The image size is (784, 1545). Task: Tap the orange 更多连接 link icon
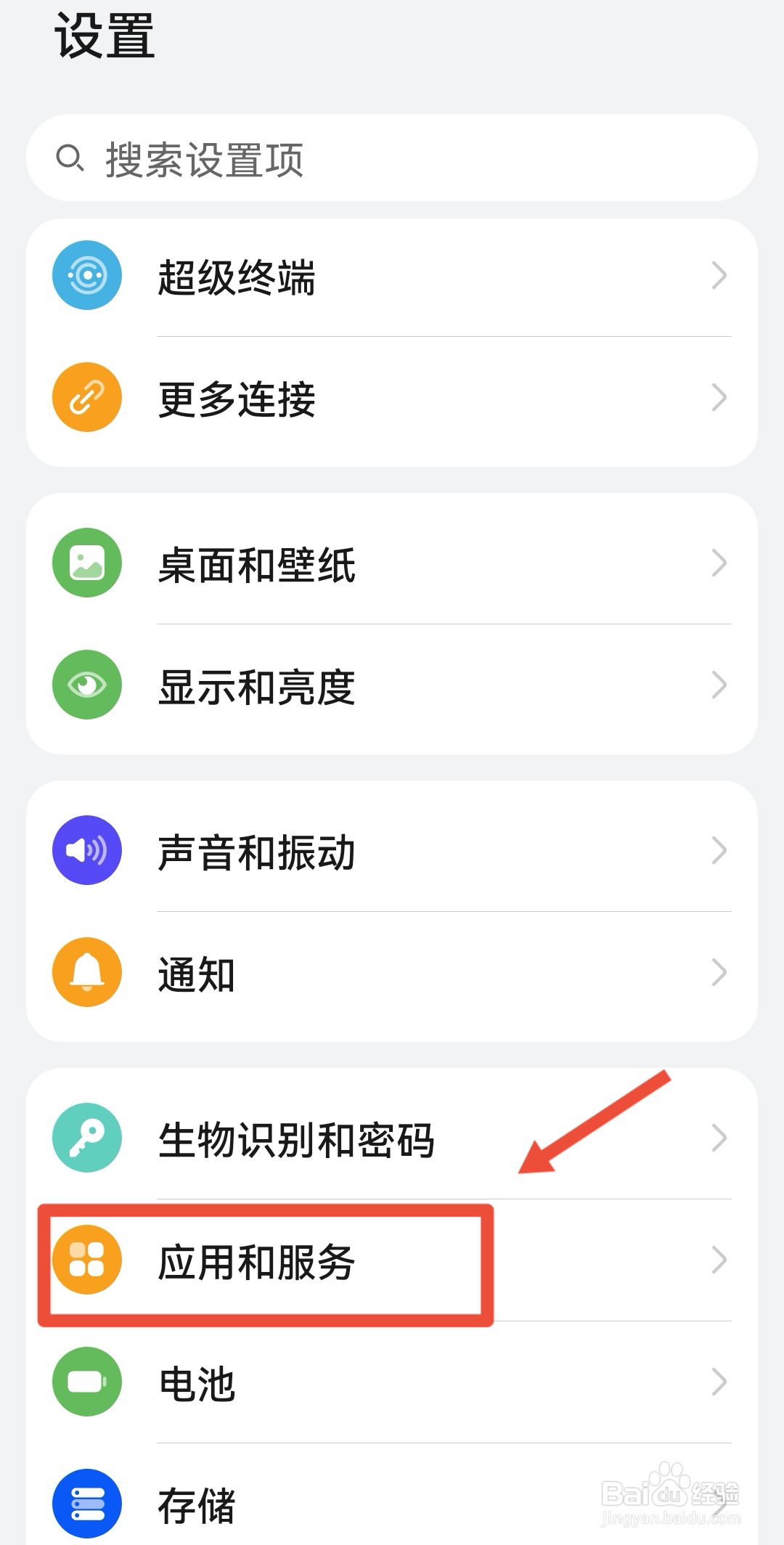(86, 397)
